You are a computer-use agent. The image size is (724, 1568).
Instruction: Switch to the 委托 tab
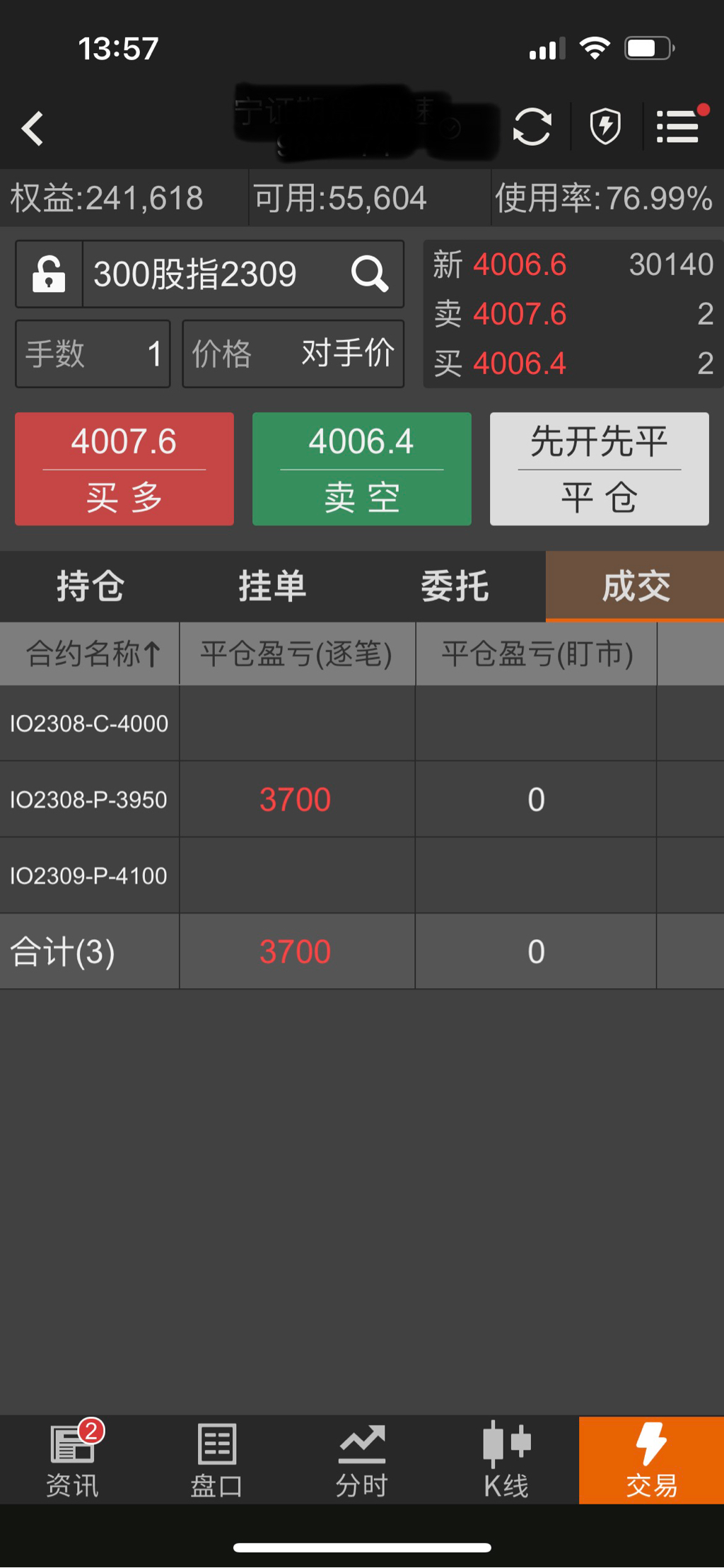454,586
